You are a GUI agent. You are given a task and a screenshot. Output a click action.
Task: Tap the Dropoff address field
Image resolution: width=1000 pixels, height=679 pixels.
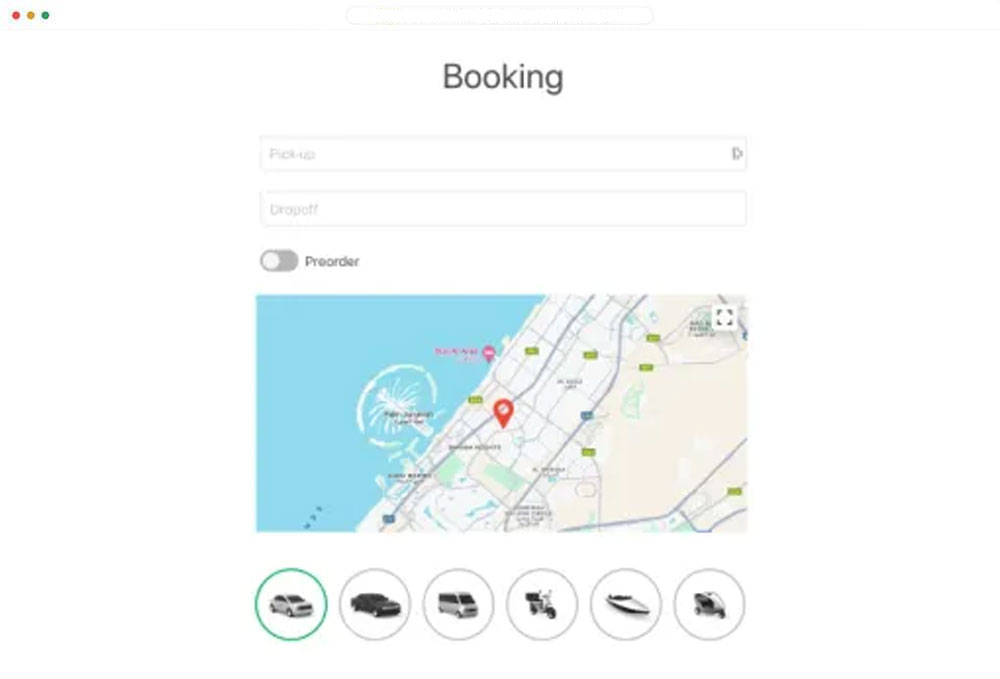click(502, 209)
